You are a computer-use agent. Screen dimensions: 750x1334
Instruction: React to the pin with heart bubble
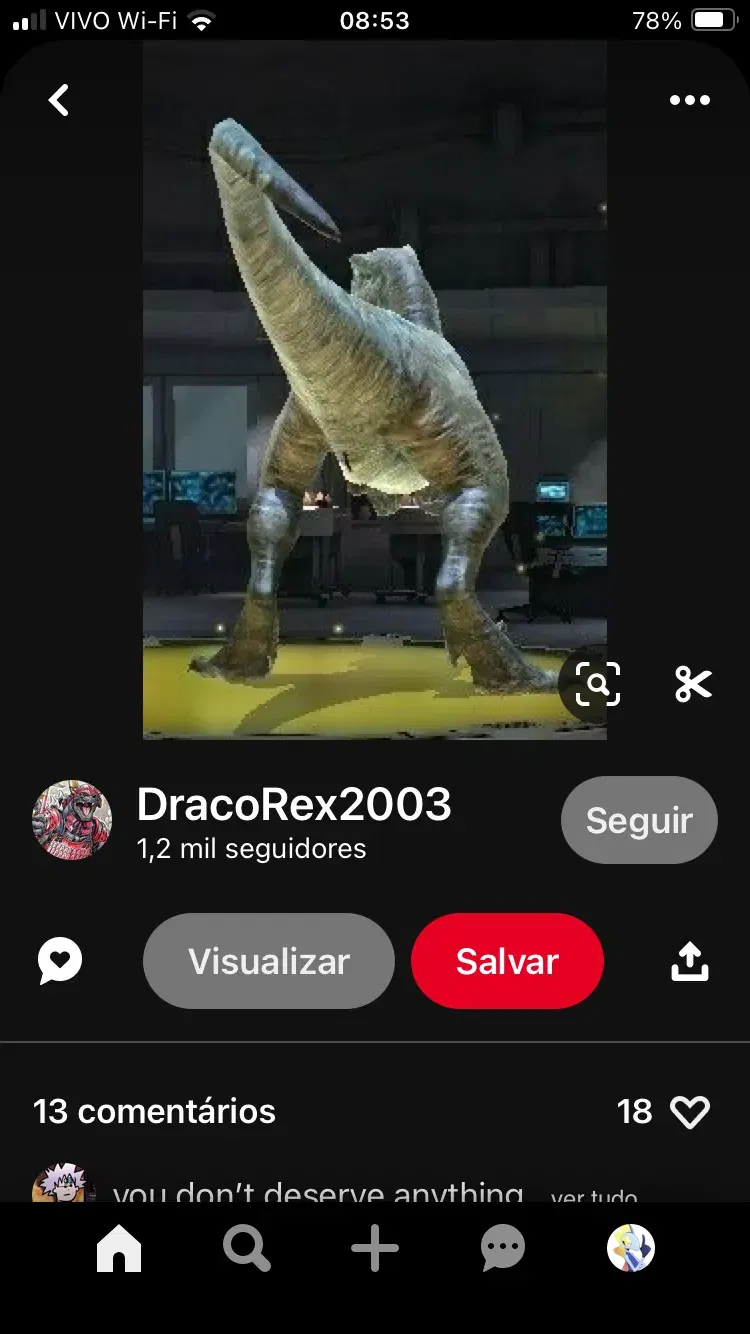(x=60, y=961)
